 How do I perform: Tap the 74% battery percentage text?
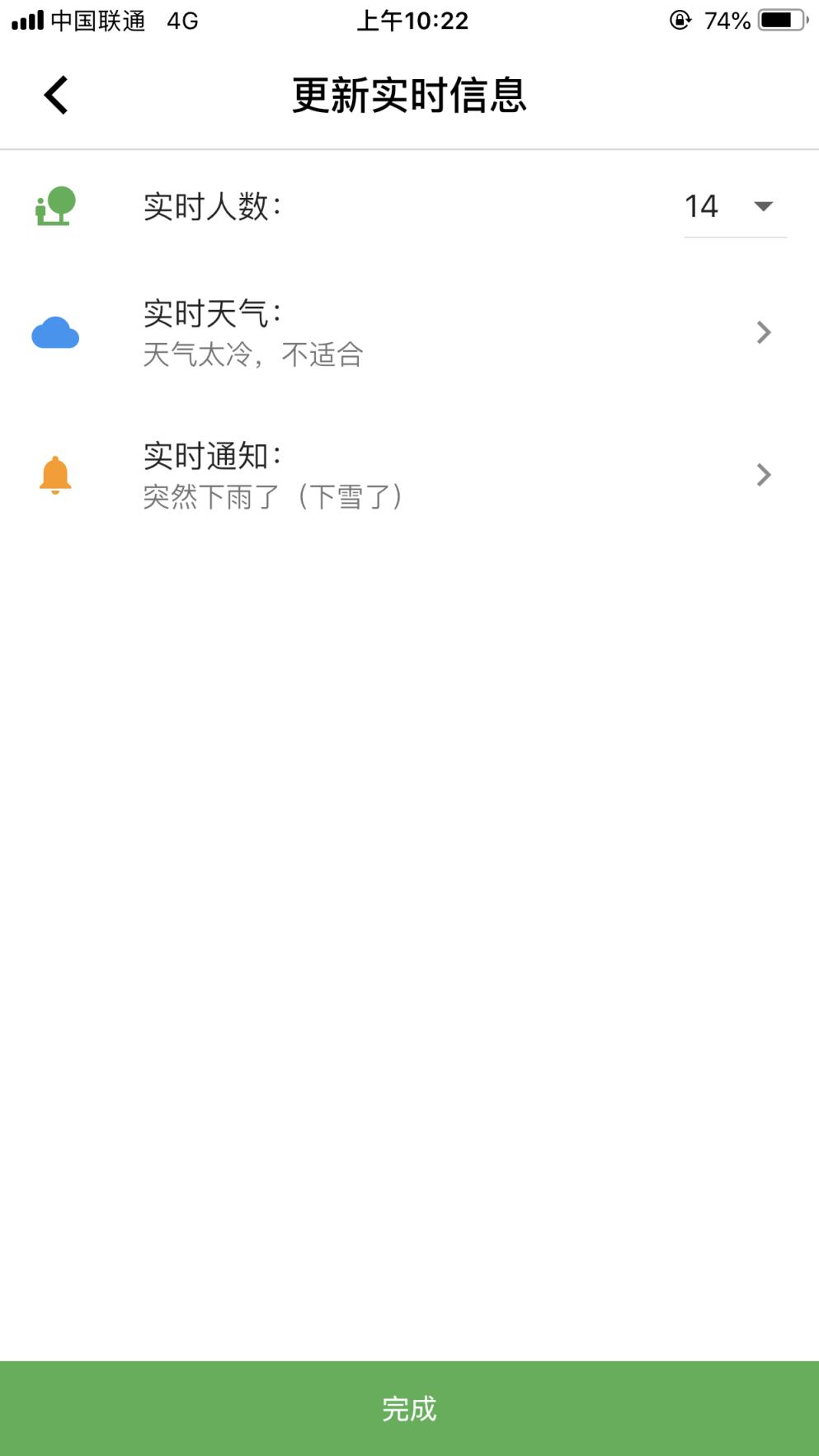click(727, 21)
